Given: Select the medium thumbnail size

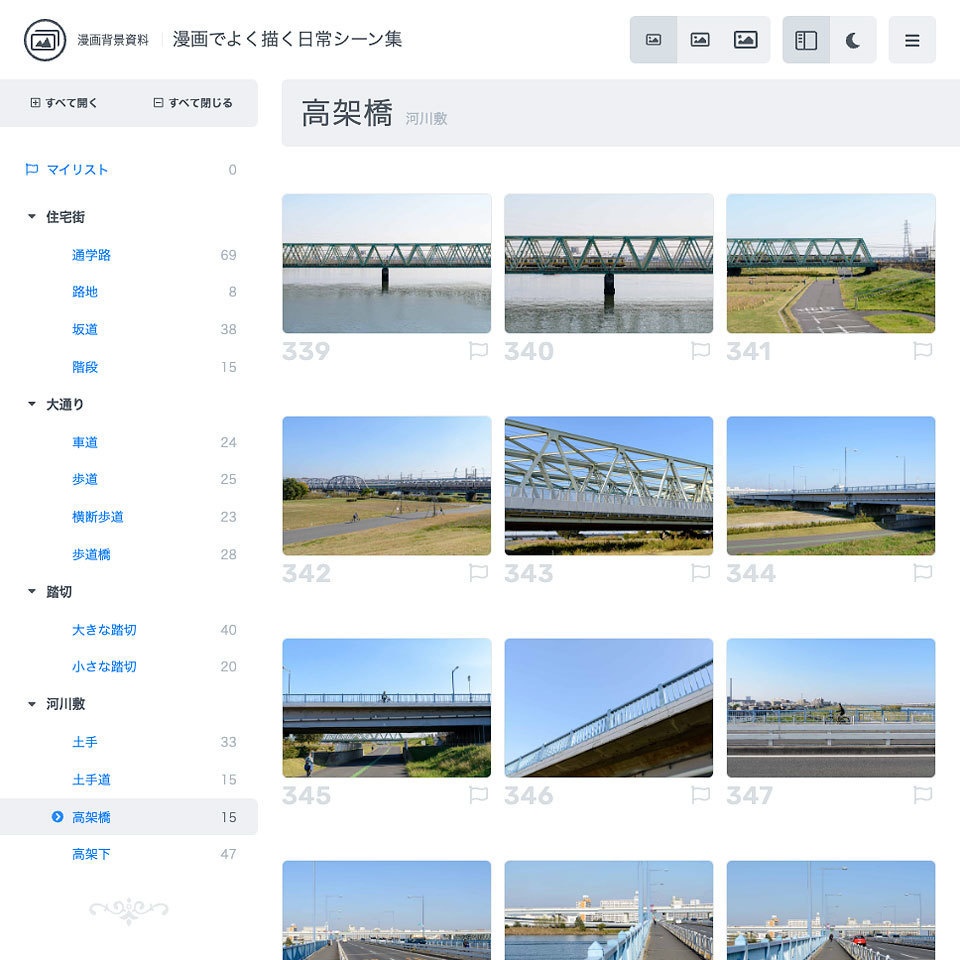Looking at the screenshot, I should tap(700, 40).
